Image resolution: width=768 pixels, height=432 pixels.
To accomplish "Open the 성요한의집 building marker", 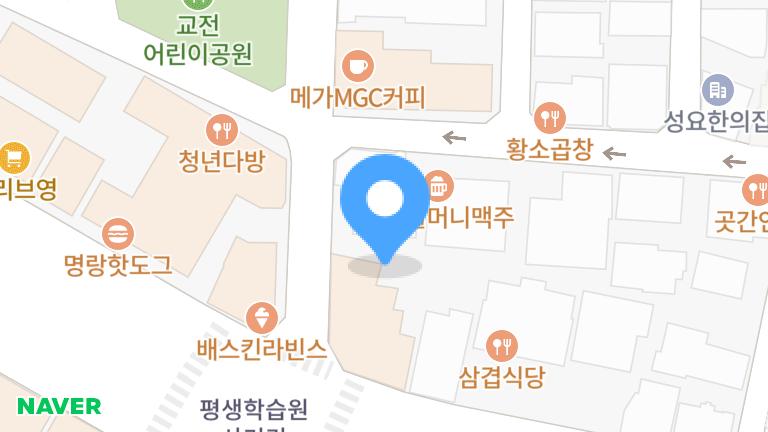I will point(716,91).
